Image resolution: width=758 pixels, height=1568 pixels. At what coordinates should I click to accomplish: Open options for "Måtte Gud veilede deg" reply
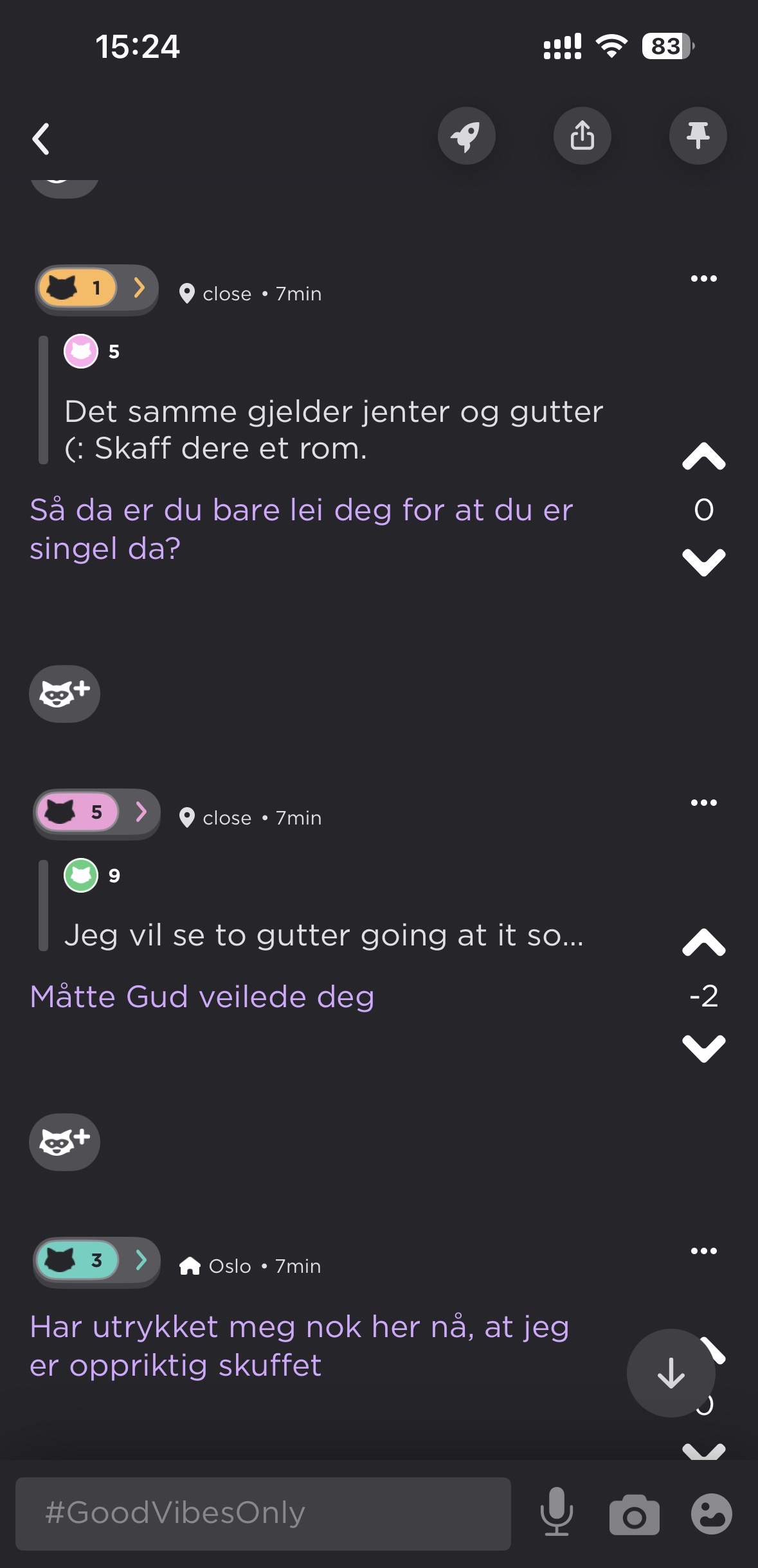click(x=703, y=803)
